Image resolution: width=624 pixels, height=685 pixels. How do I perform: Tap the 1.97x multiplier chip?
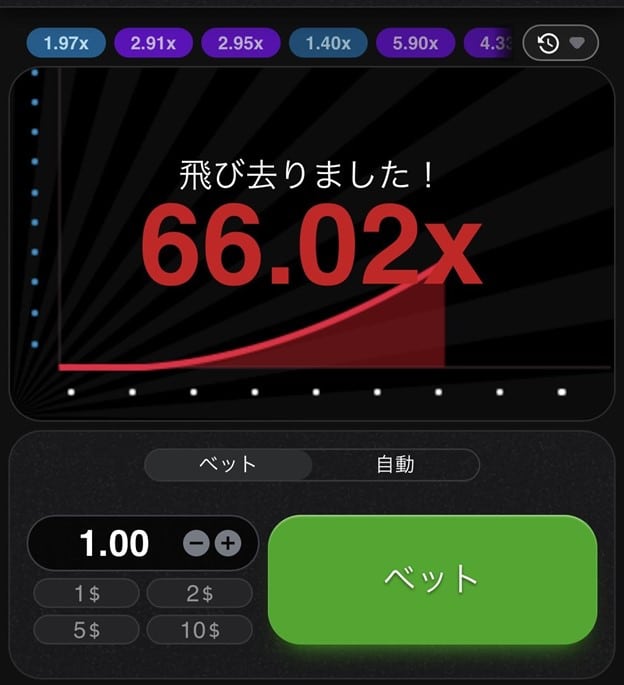pos(65,43)
